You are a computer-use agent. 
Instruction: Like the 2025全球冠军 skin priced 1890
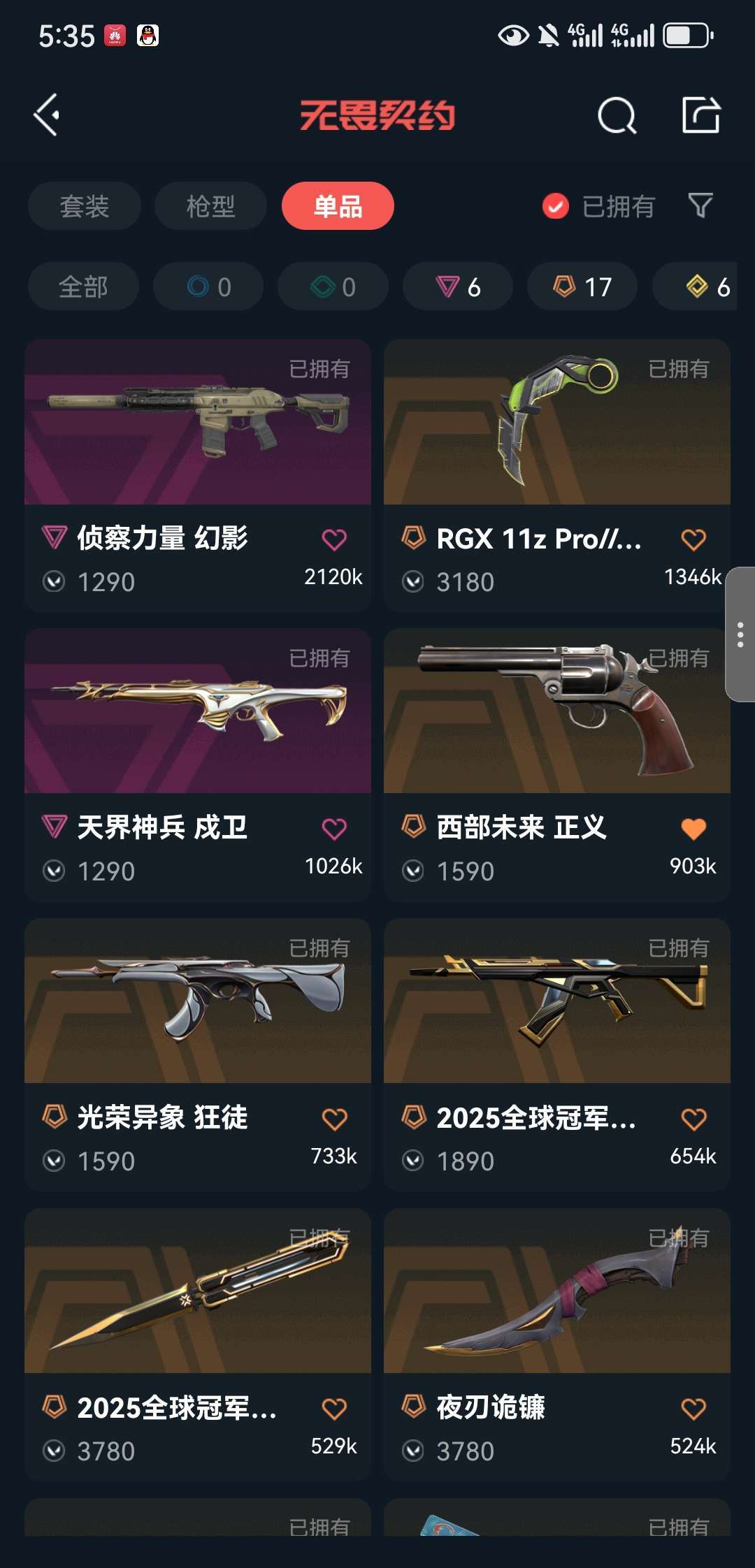[693, 1119]
